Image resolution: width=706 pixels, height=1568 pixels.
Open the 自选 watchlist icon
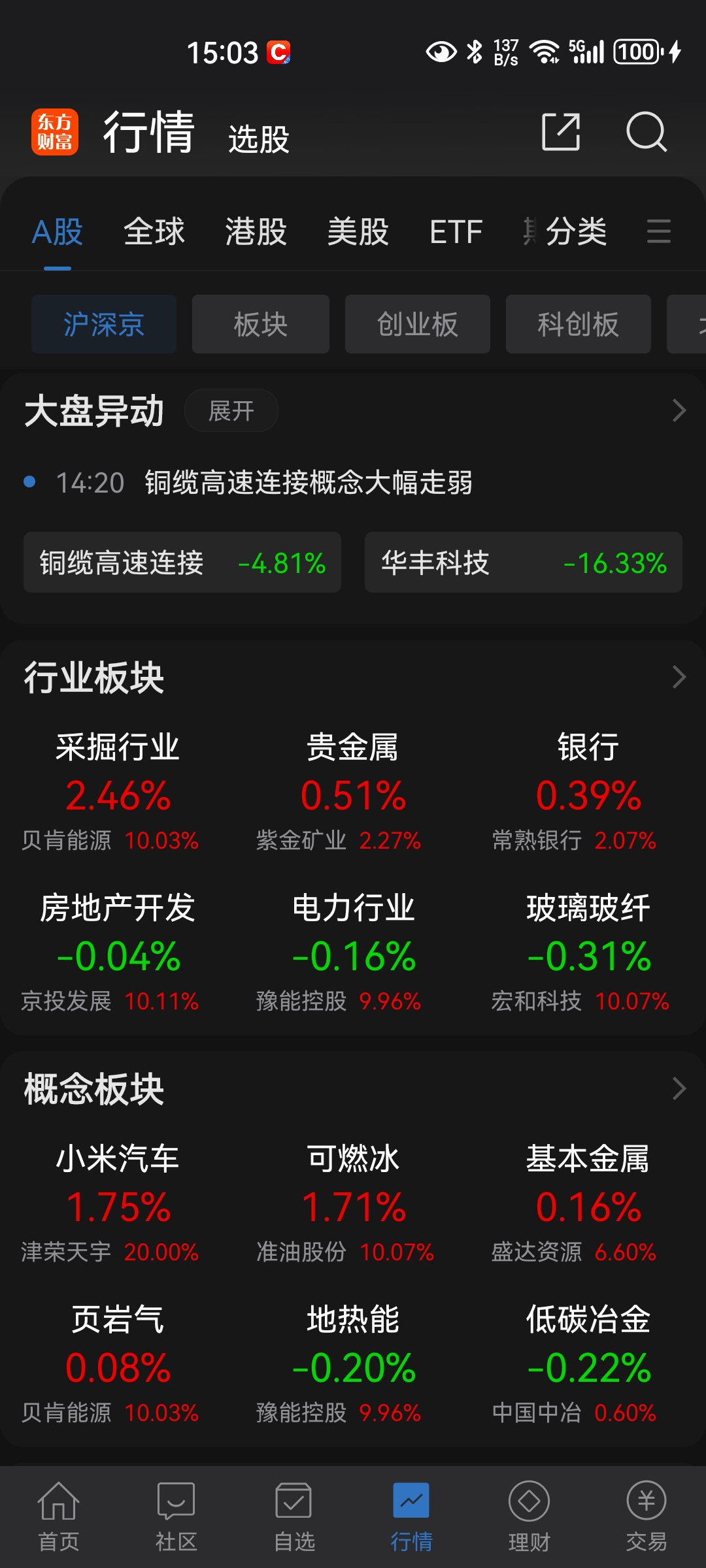(294, 1516)
